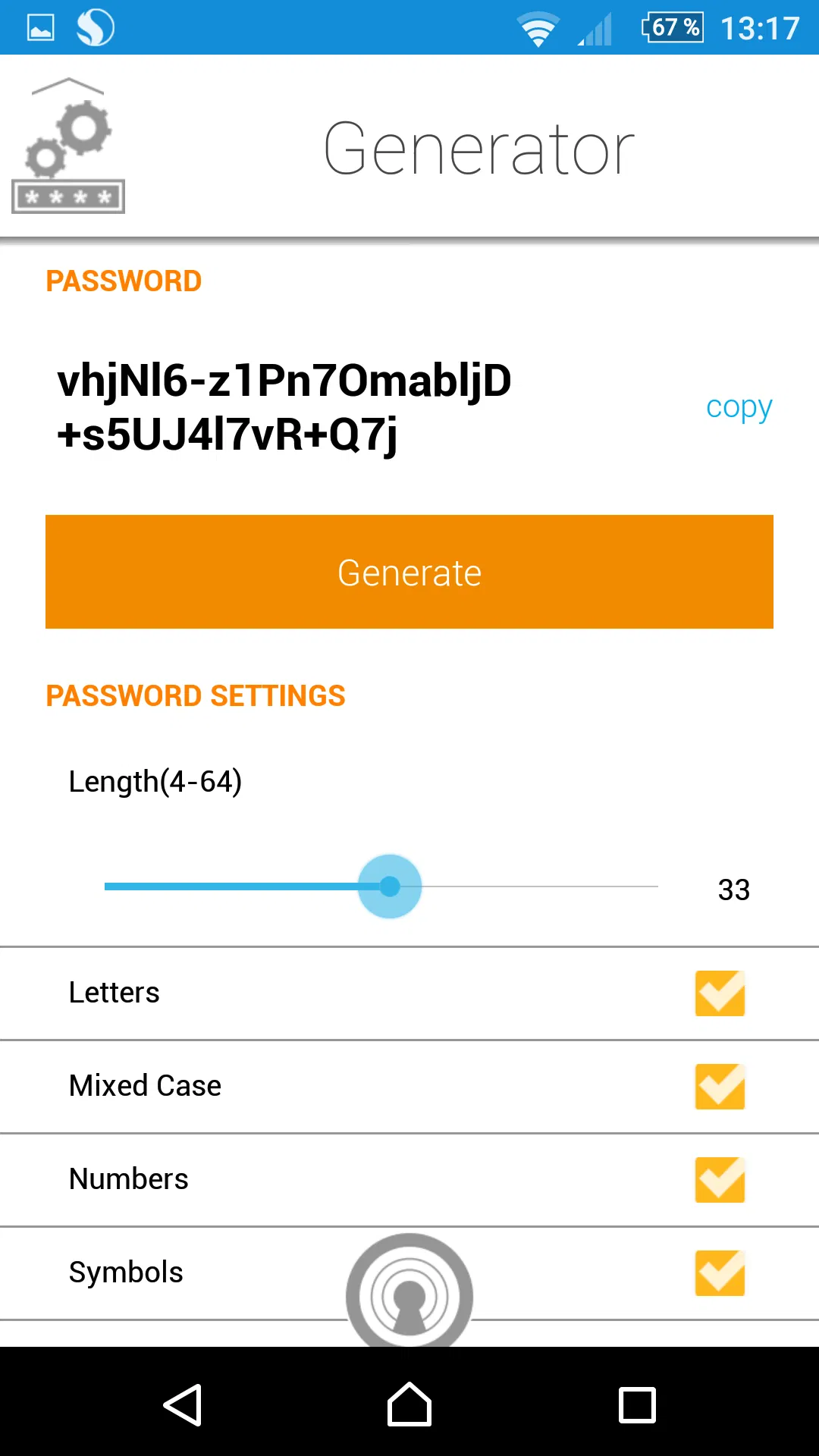Tap the password length slider
The width and height of the screenshot is (819, 1456).
tap(390, 886)
